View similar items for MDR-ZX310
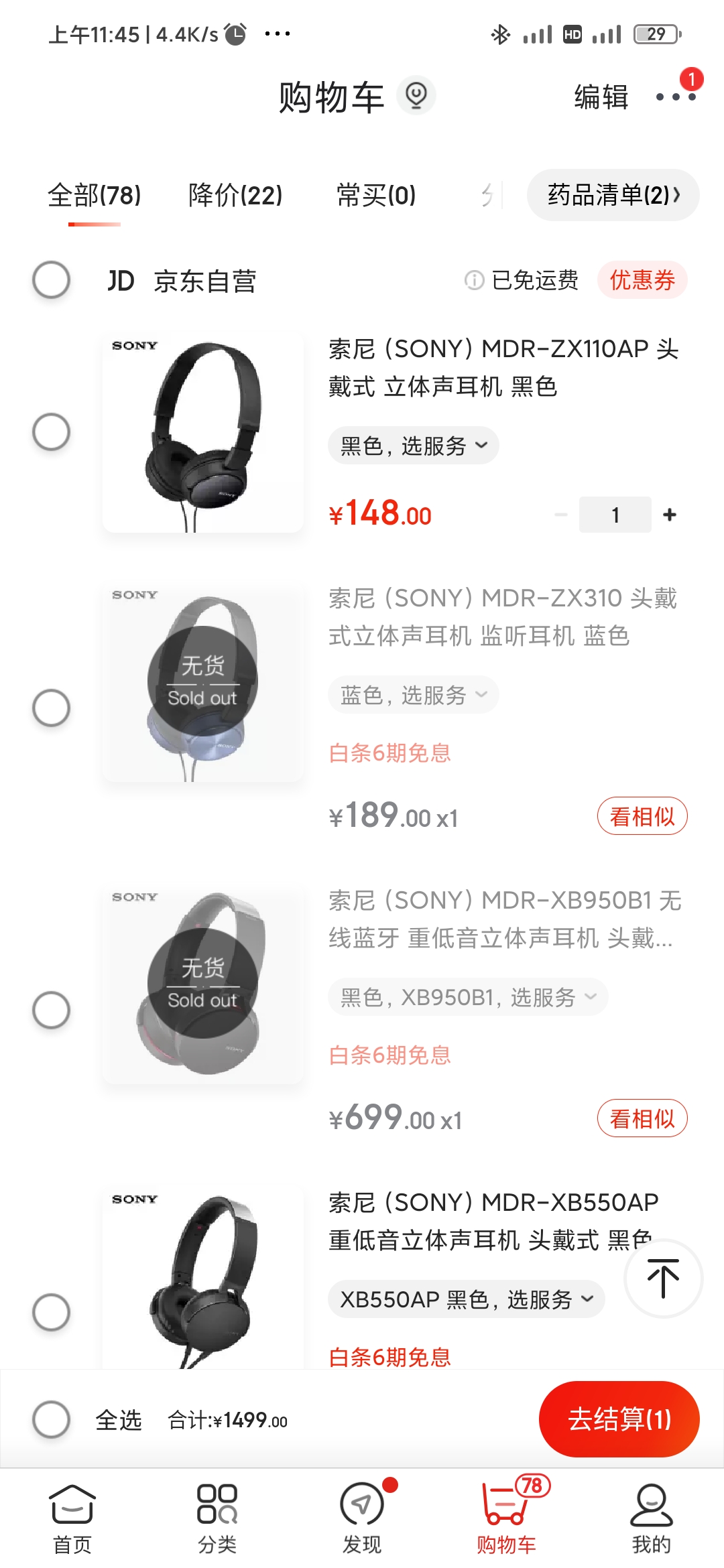This screenshot has height=1568, width=724. click(x=642, y=816)
